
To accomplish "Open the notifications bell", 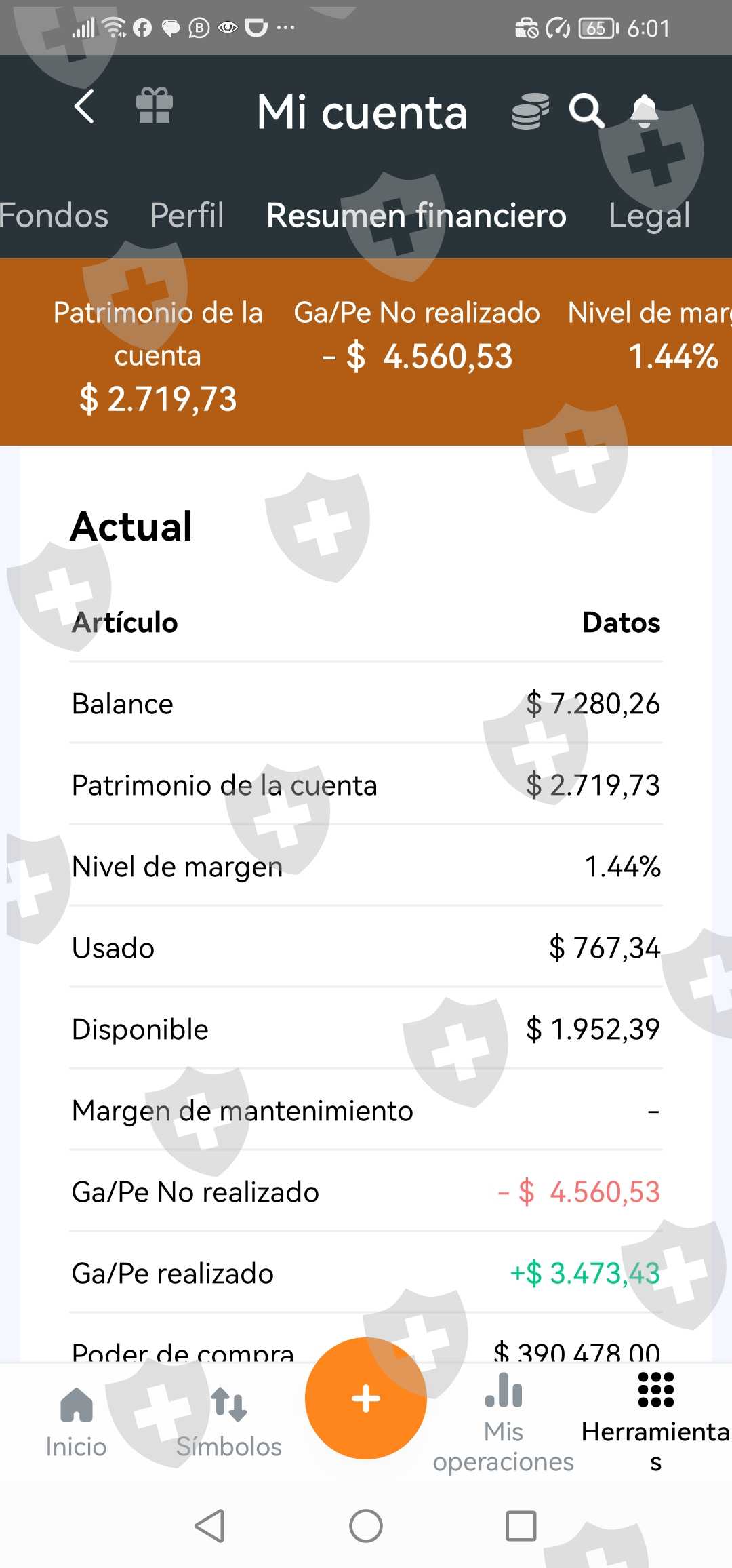I will pyautogui.click(x=645, y=111).
